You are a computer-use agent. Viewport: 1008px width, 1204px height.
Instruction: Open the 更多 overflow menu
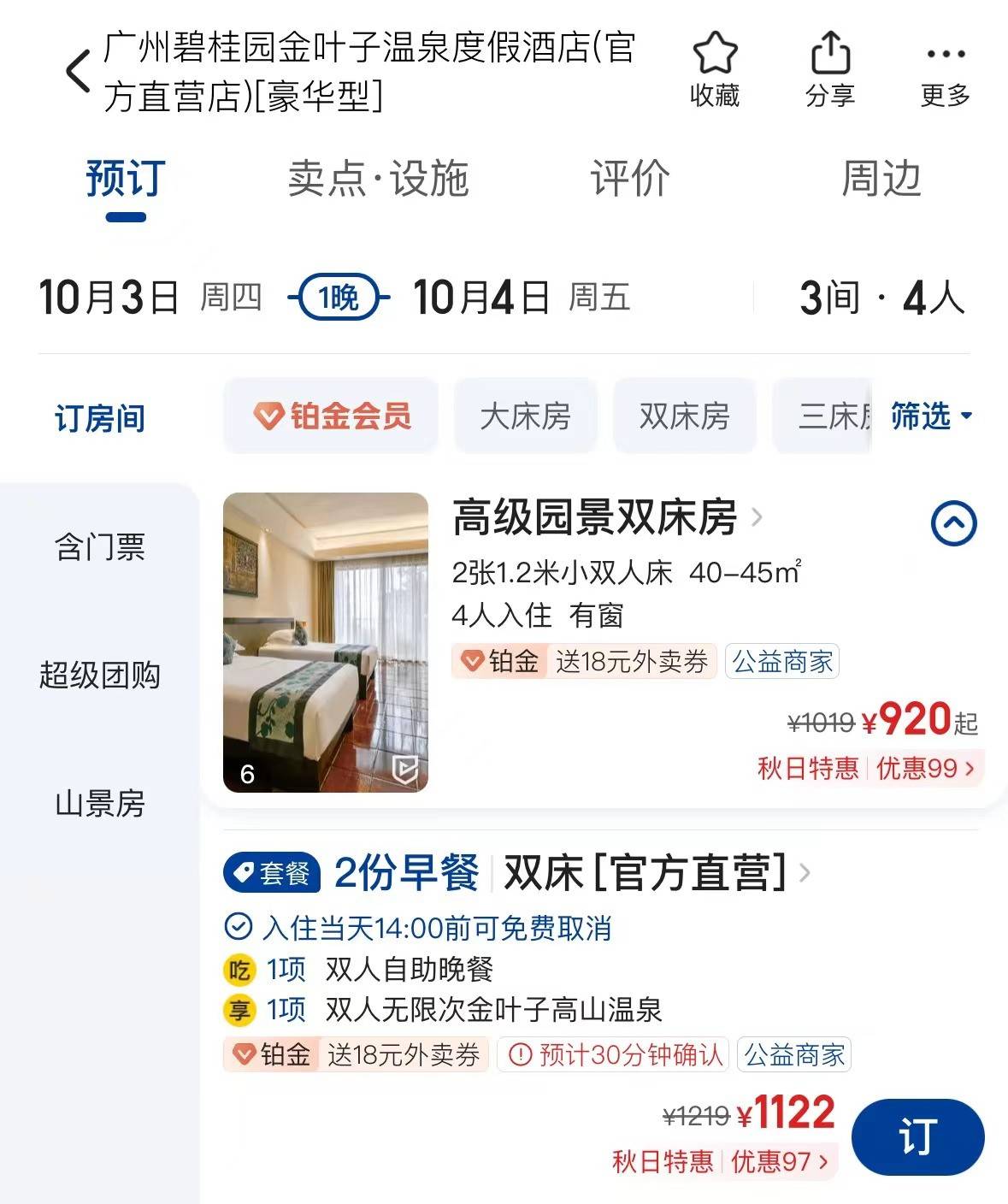945,70
